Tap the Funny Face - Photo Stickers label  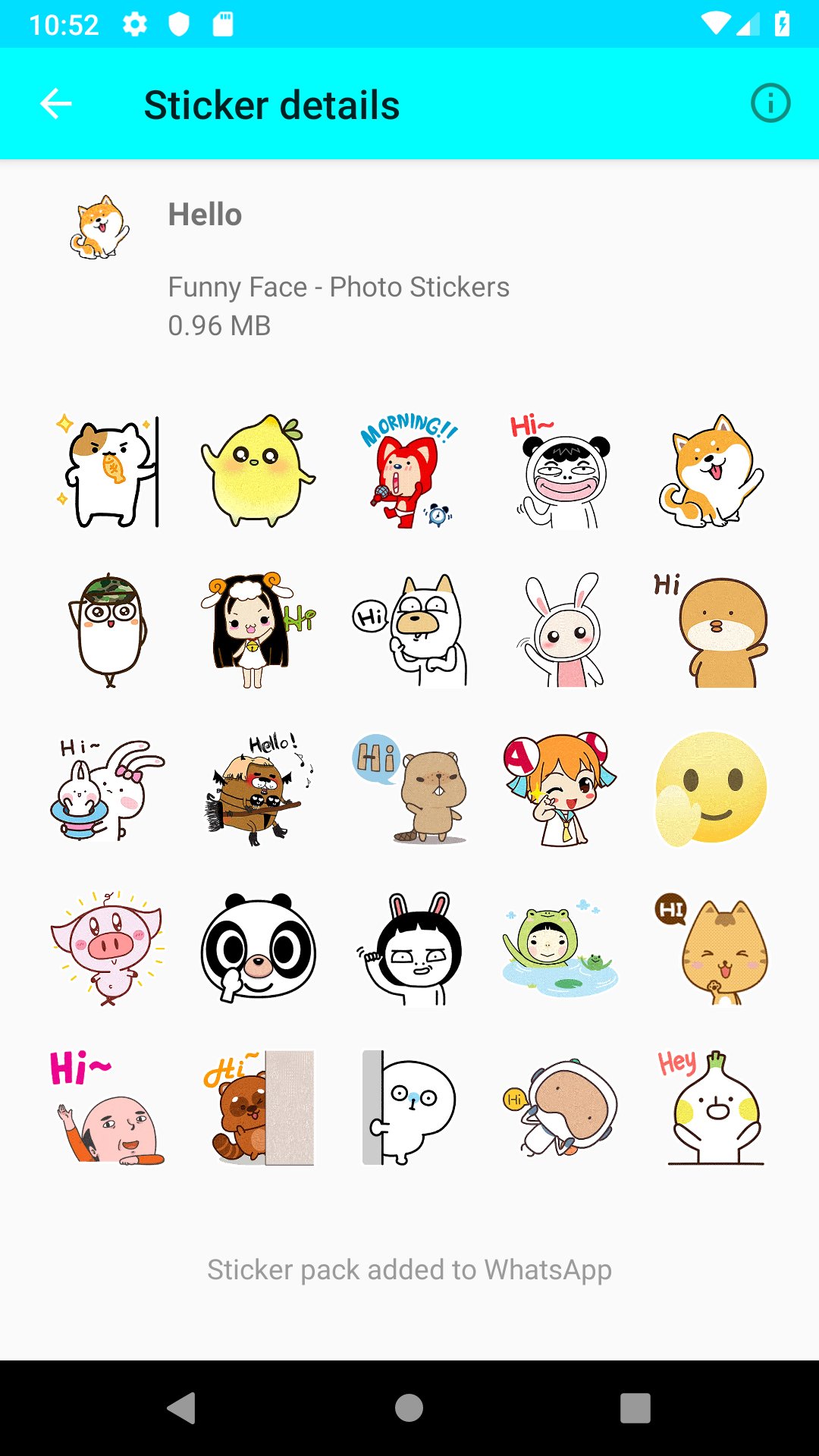[x=338, y=287]
